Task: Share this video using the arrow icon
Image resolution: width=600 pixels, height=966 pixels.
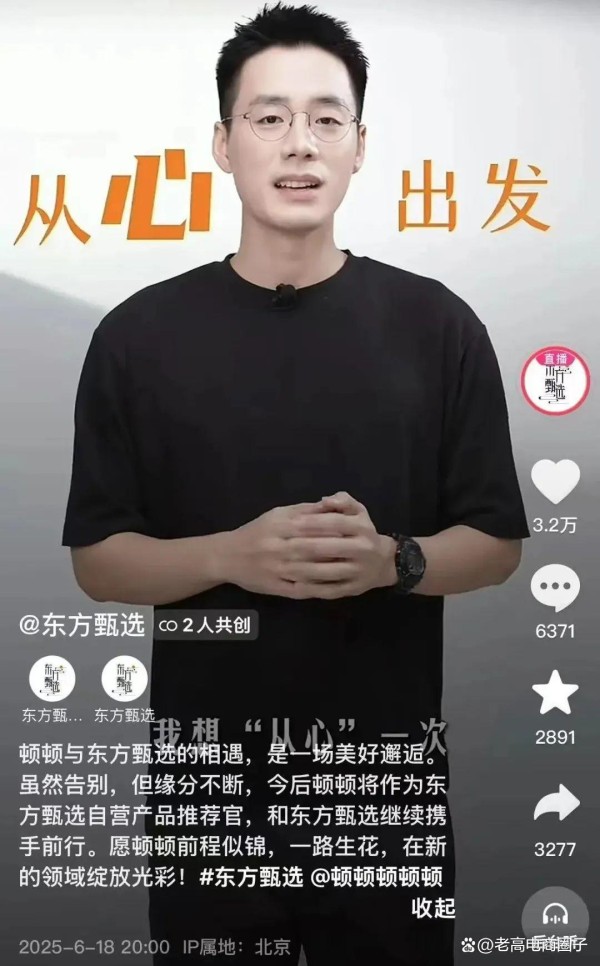Action: click(x=555, y=802)
